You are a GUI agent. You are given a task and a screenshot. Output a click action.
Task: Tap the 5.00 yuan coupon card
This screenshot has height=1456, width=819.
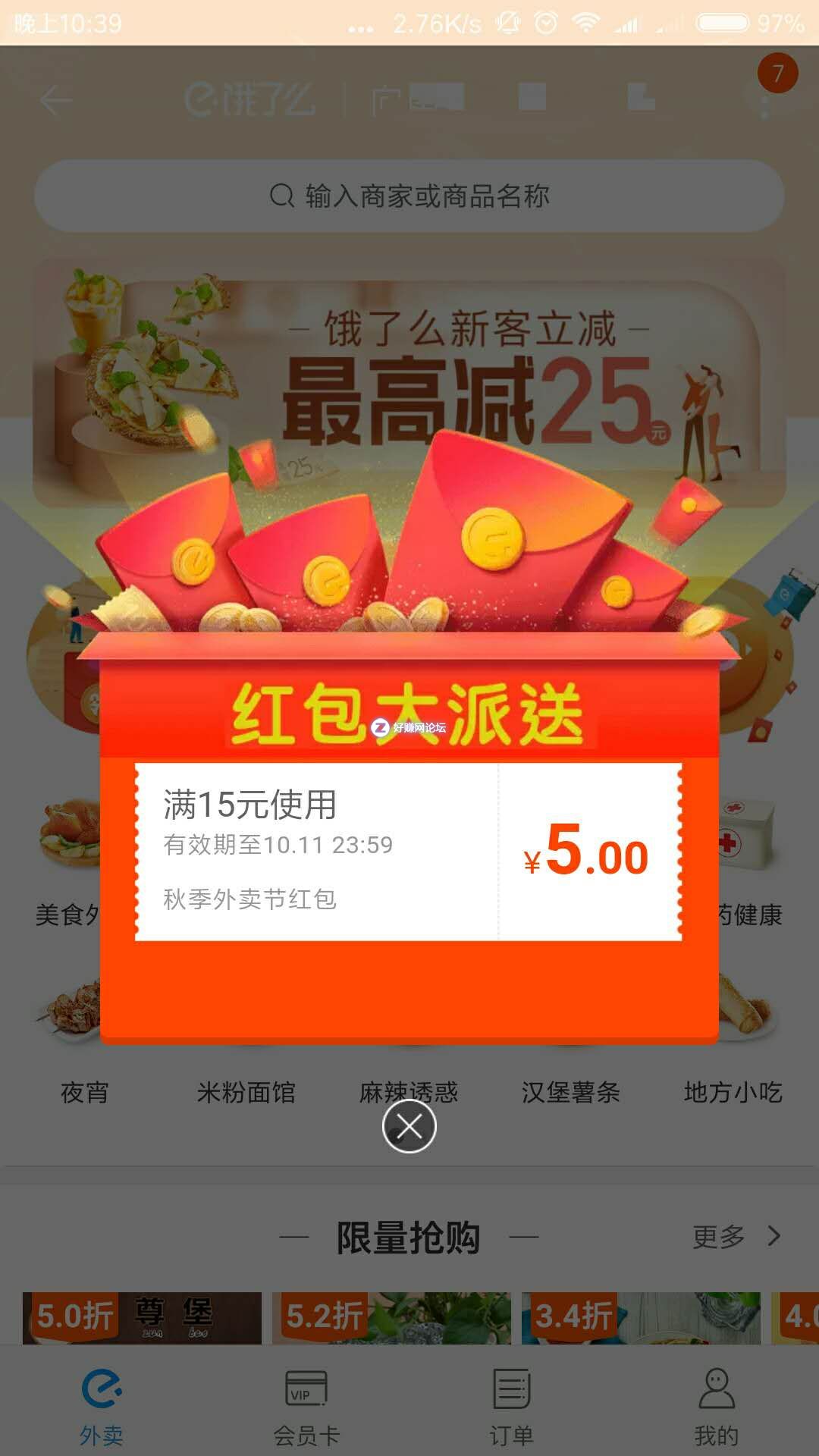408,852
